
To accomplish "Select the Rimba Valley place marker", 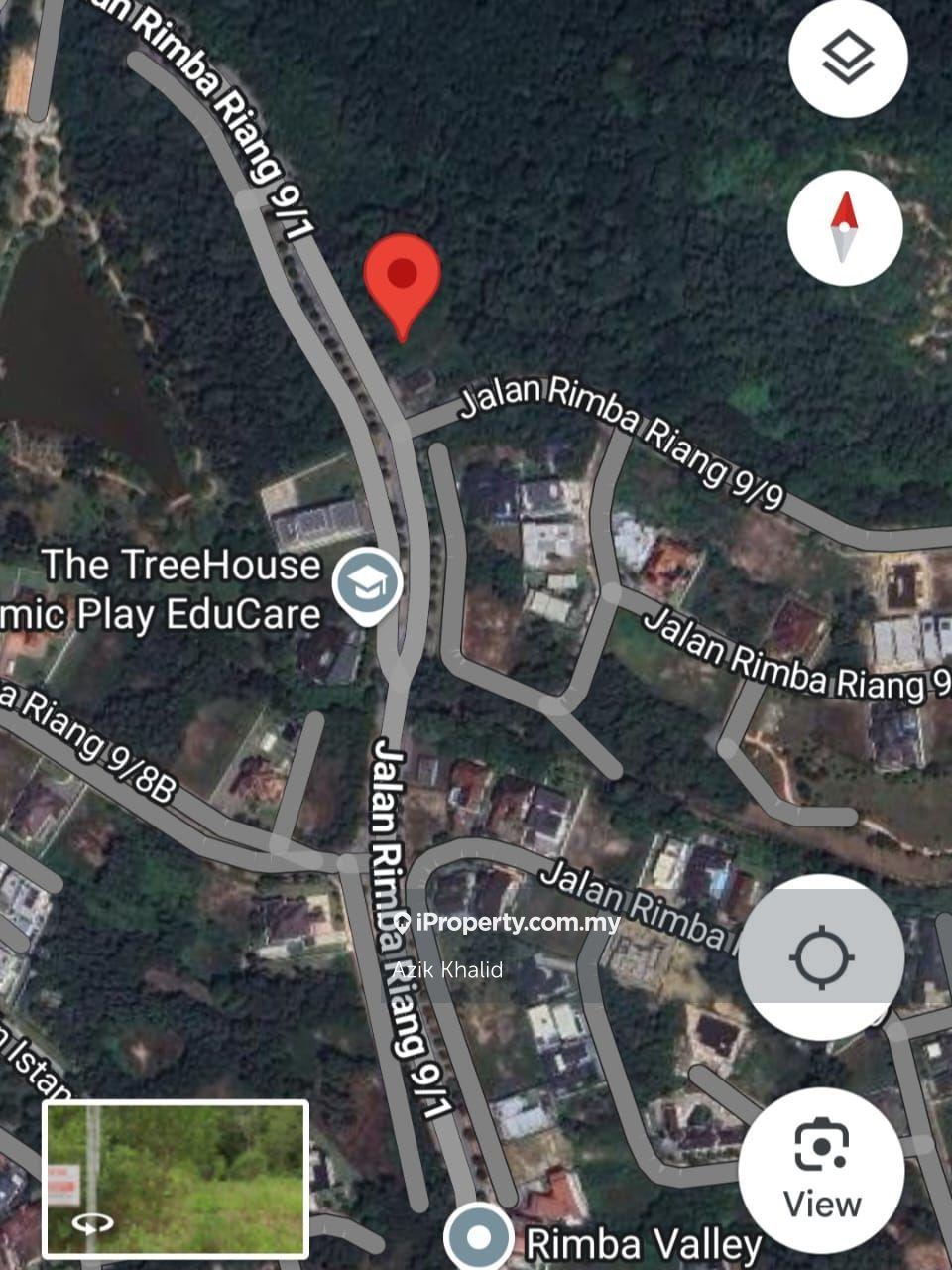I will click(x=479, y=1237).
